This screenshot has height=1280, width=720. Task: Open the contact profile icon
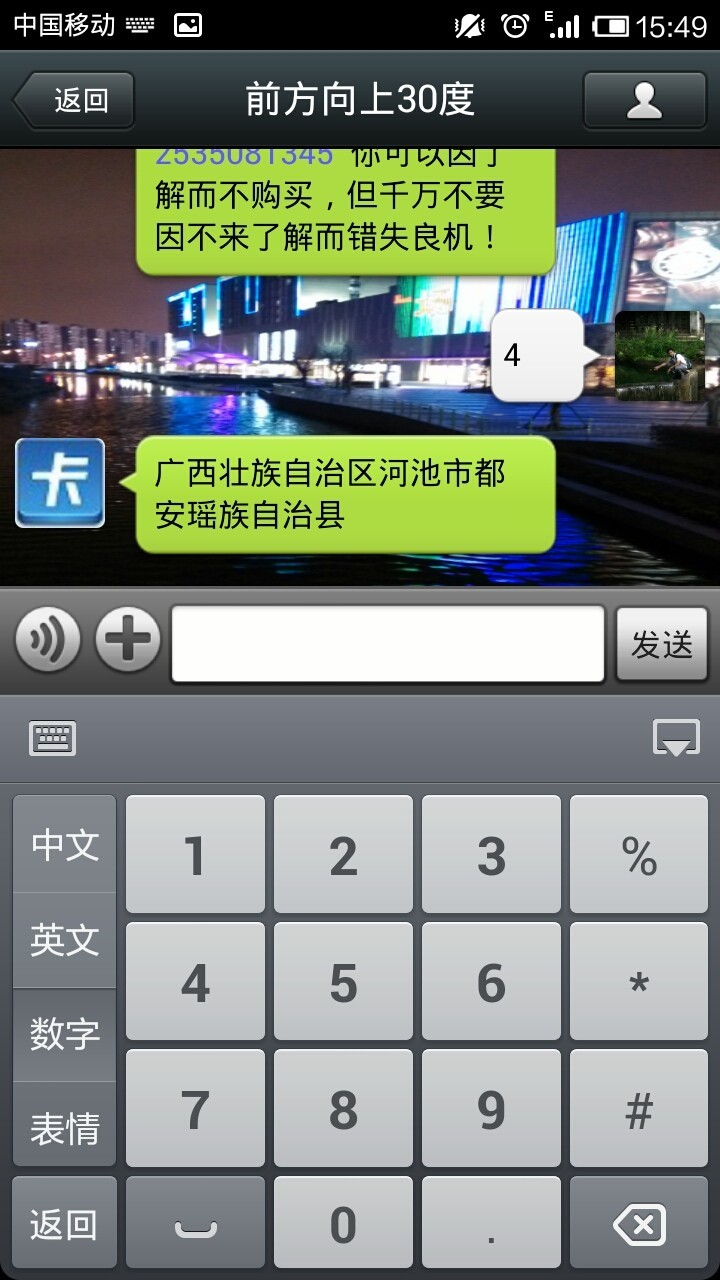[x=644, y=100]
